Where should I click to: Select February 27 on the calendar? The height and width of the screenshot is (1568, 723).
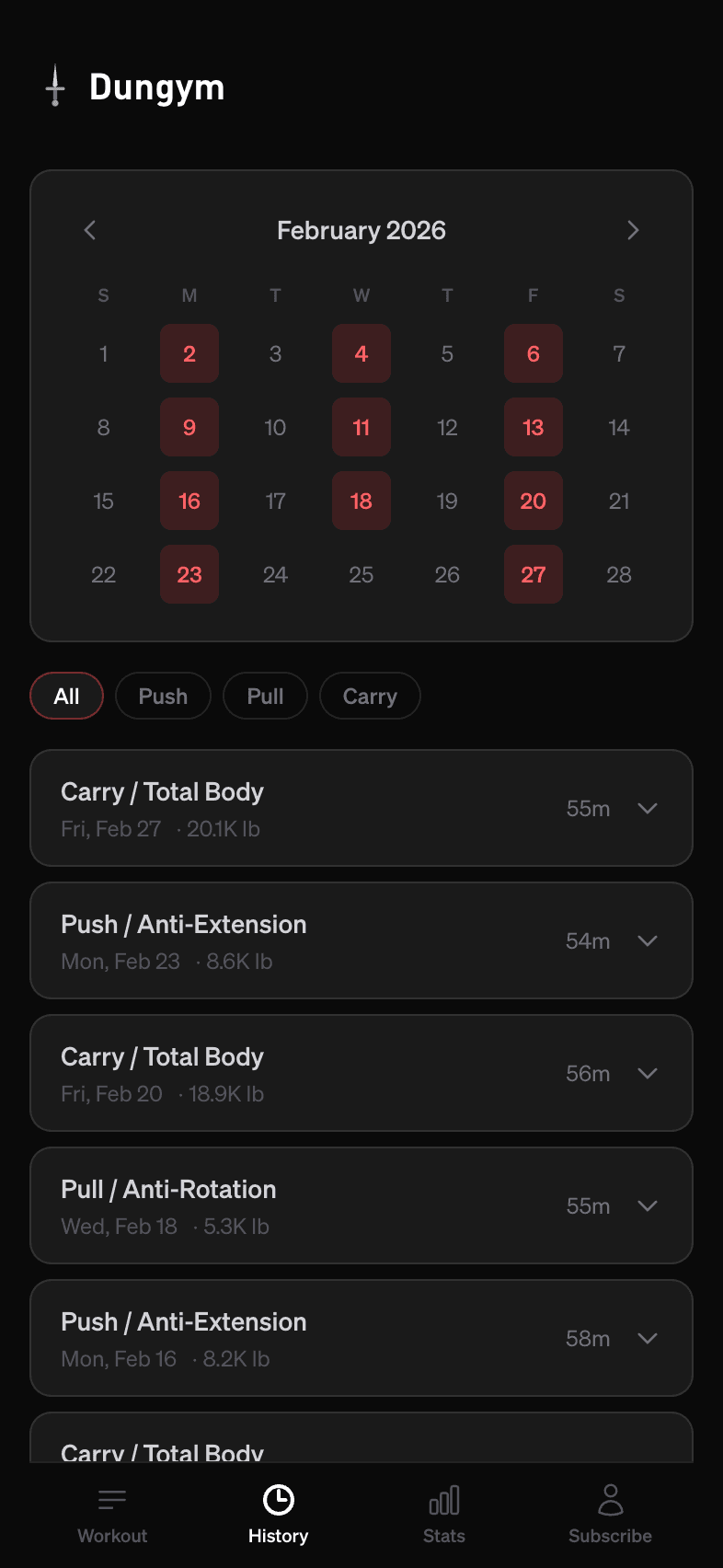tap(534, 574)
